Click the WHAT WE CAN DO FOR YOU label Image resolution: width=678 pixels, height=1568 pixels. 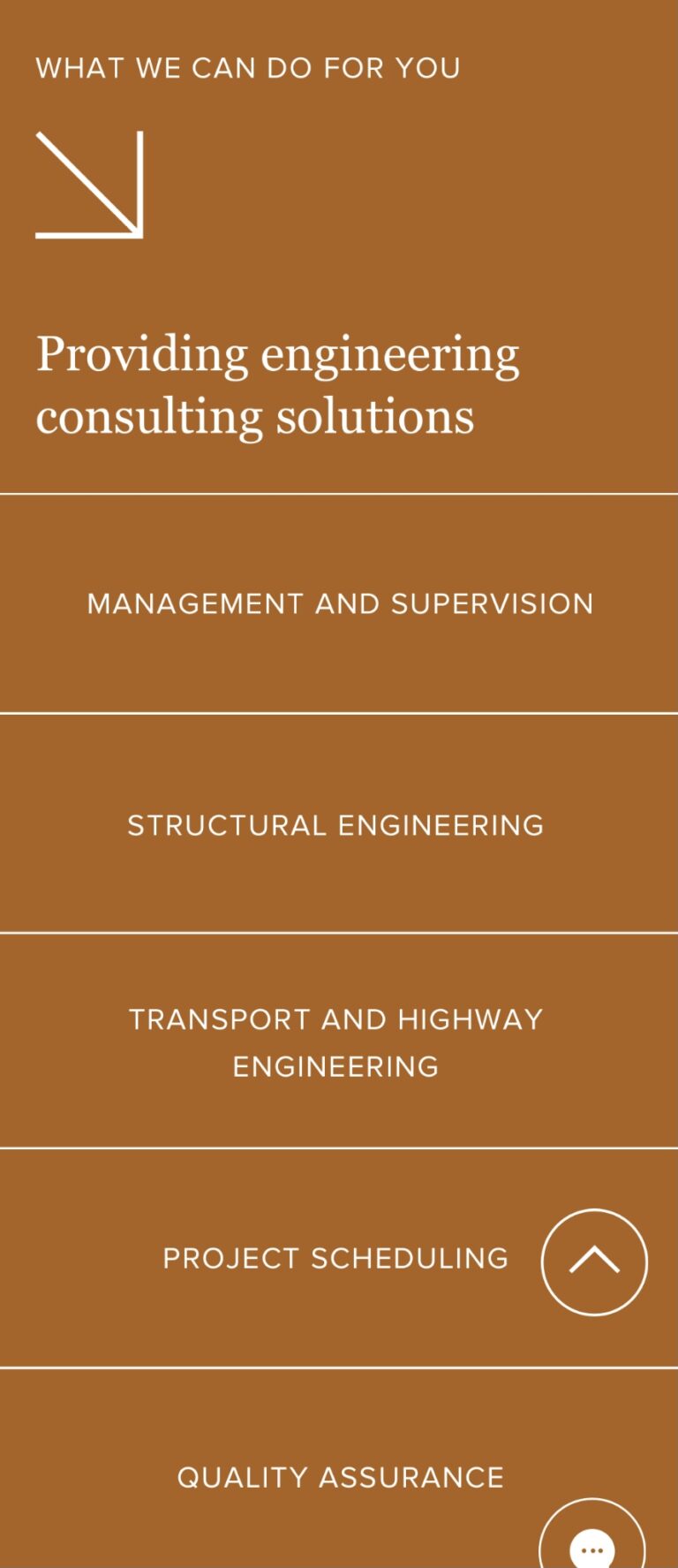tap(247, 67)
